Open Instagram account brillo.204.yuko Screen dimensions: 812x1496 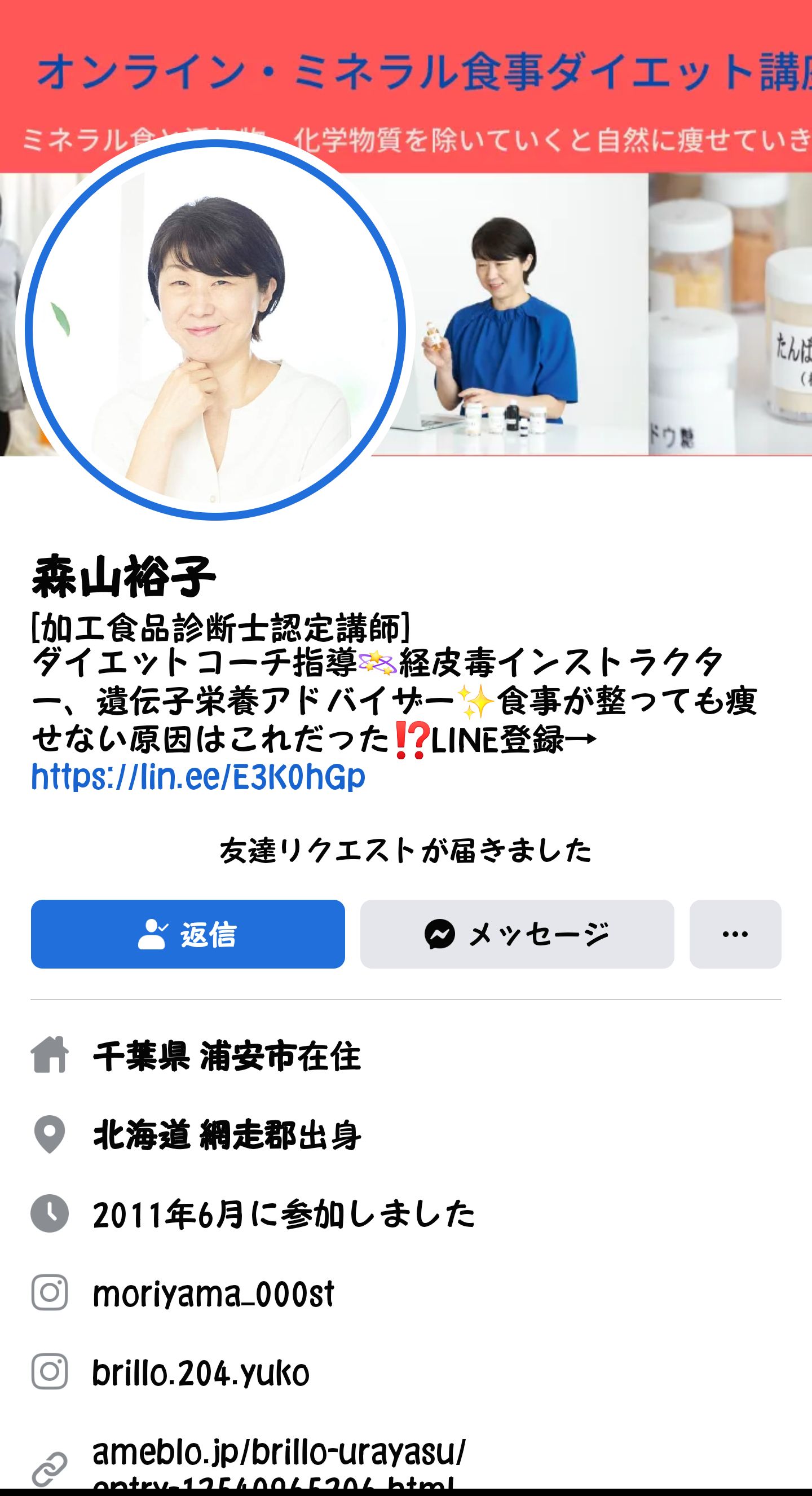201,1372
